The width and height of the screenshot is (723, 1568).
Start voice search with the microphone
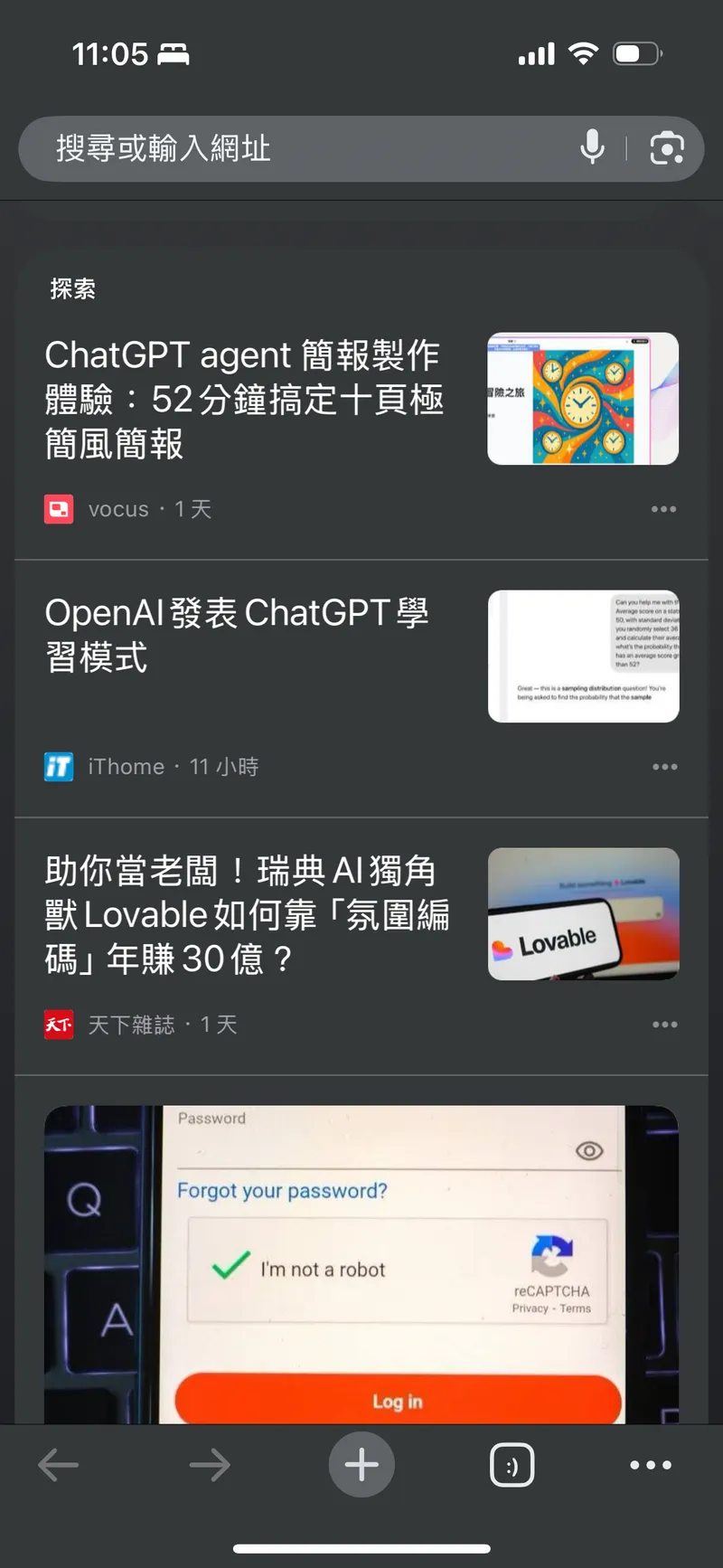(592, 147)
